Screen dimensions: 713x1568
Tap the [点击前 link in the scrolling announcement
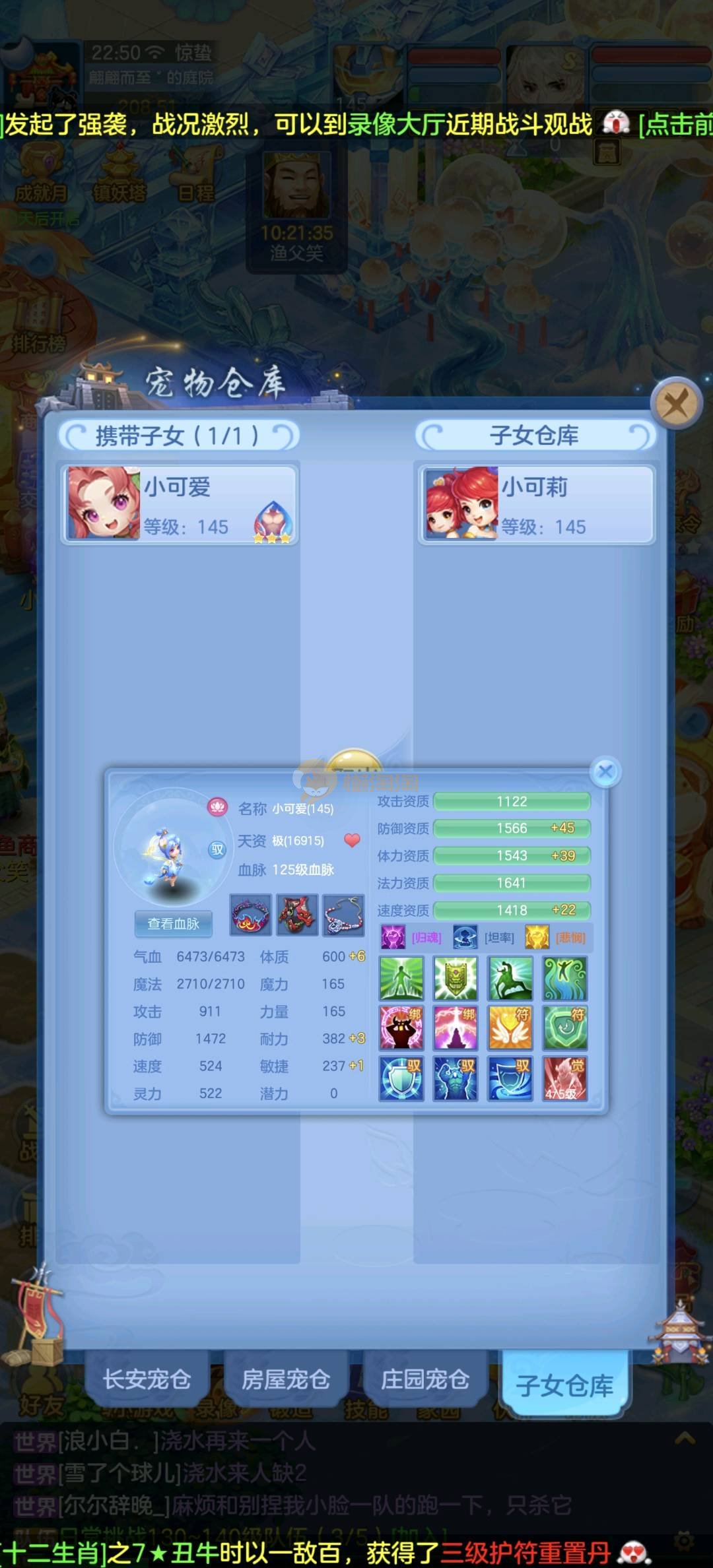click(675, 124)
